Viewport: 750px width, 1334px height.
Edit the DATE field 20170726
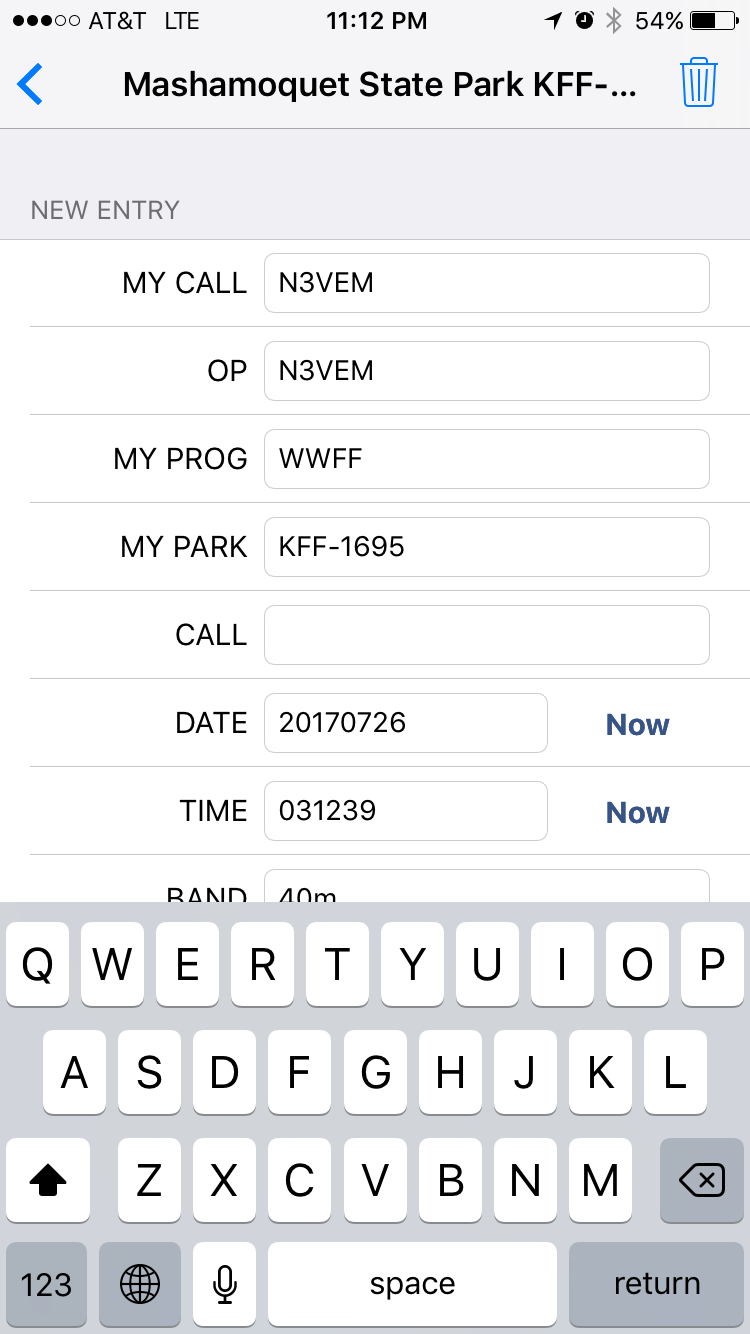(x=406, y=723)
